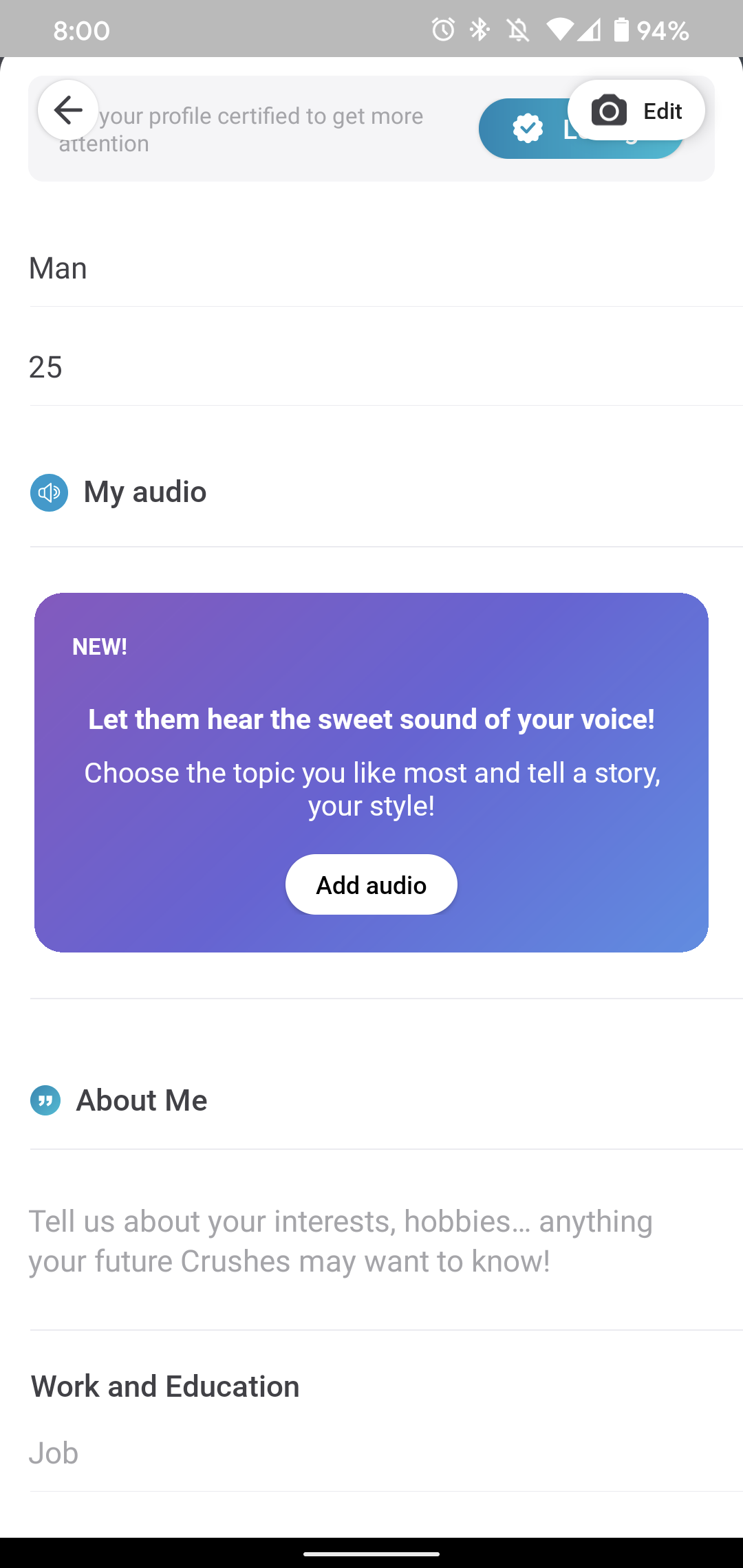
Task: Tap the Edit photo button
Action: pyautogui.click(x=636, y=111)
